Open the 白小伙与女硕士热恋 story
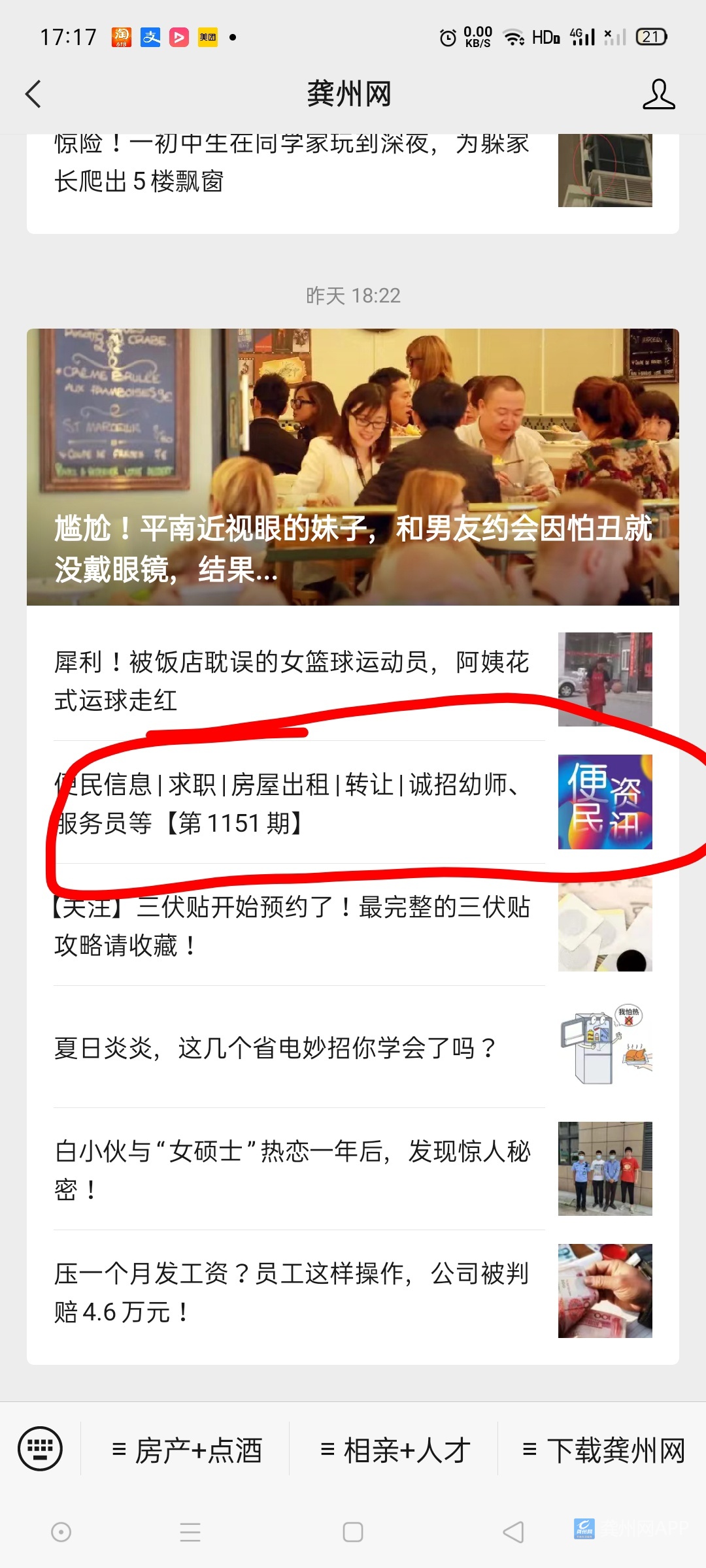Image resolution: width=706 pixels, height=1568 pixels. tap(291, 1169)
